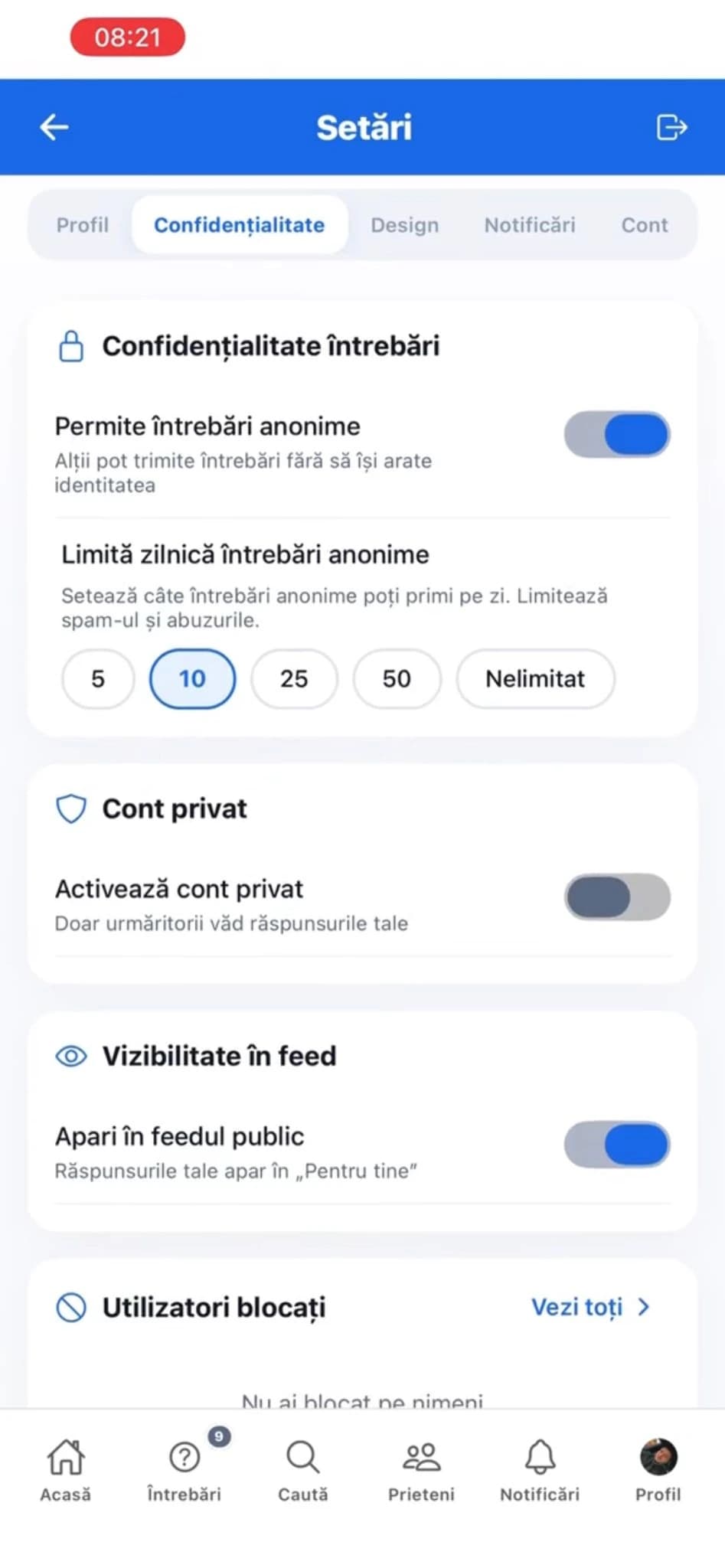Go back using the arrow
Screen dimensions: 725x1568
click(x=54, y=127)
